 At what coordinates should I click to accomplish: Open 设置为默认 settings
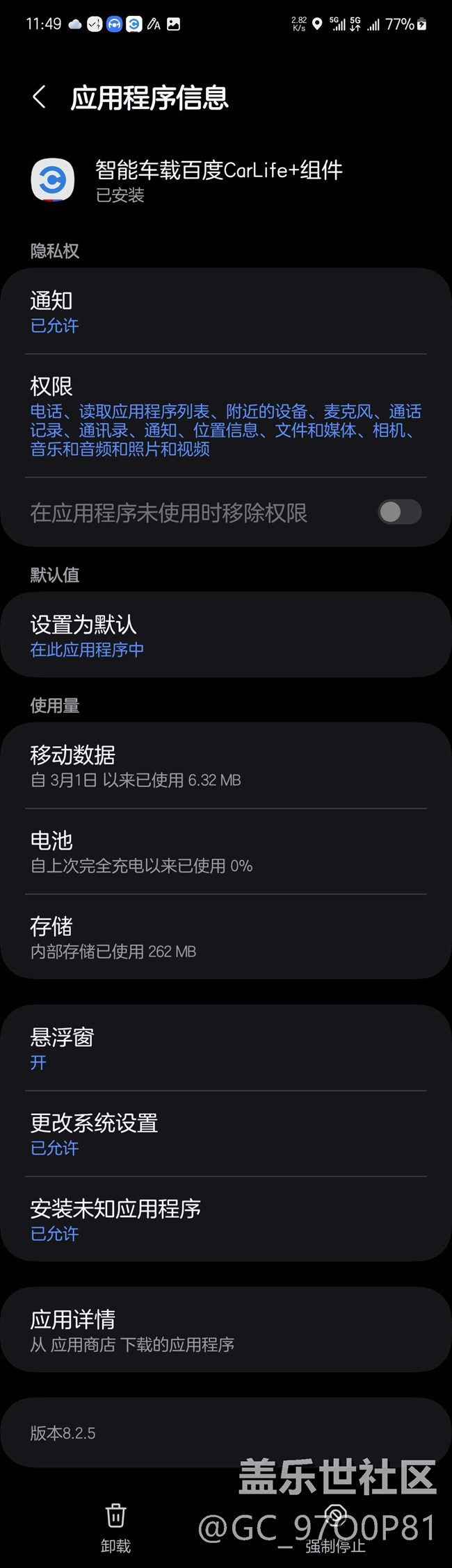point(226,634)
